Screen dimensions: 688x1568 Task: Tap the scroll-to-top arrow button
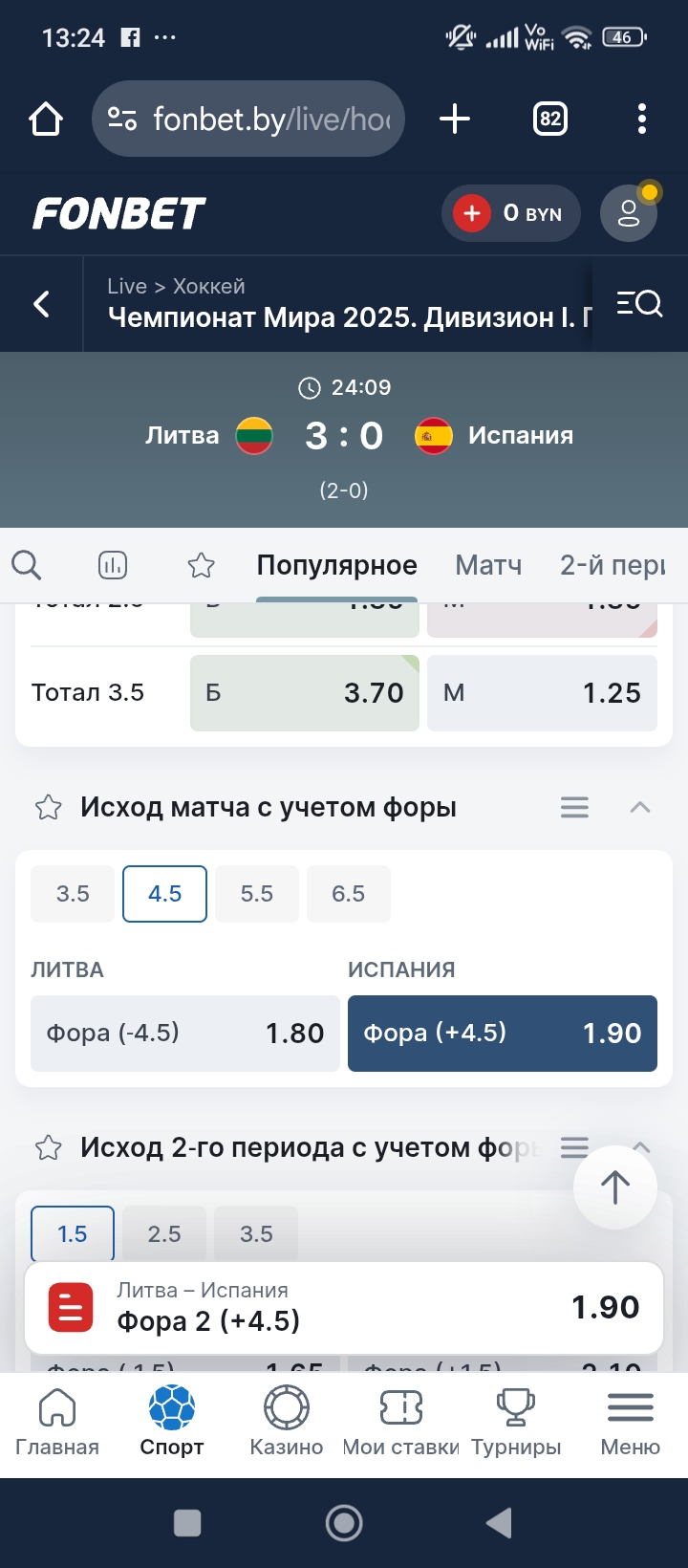614,1187
